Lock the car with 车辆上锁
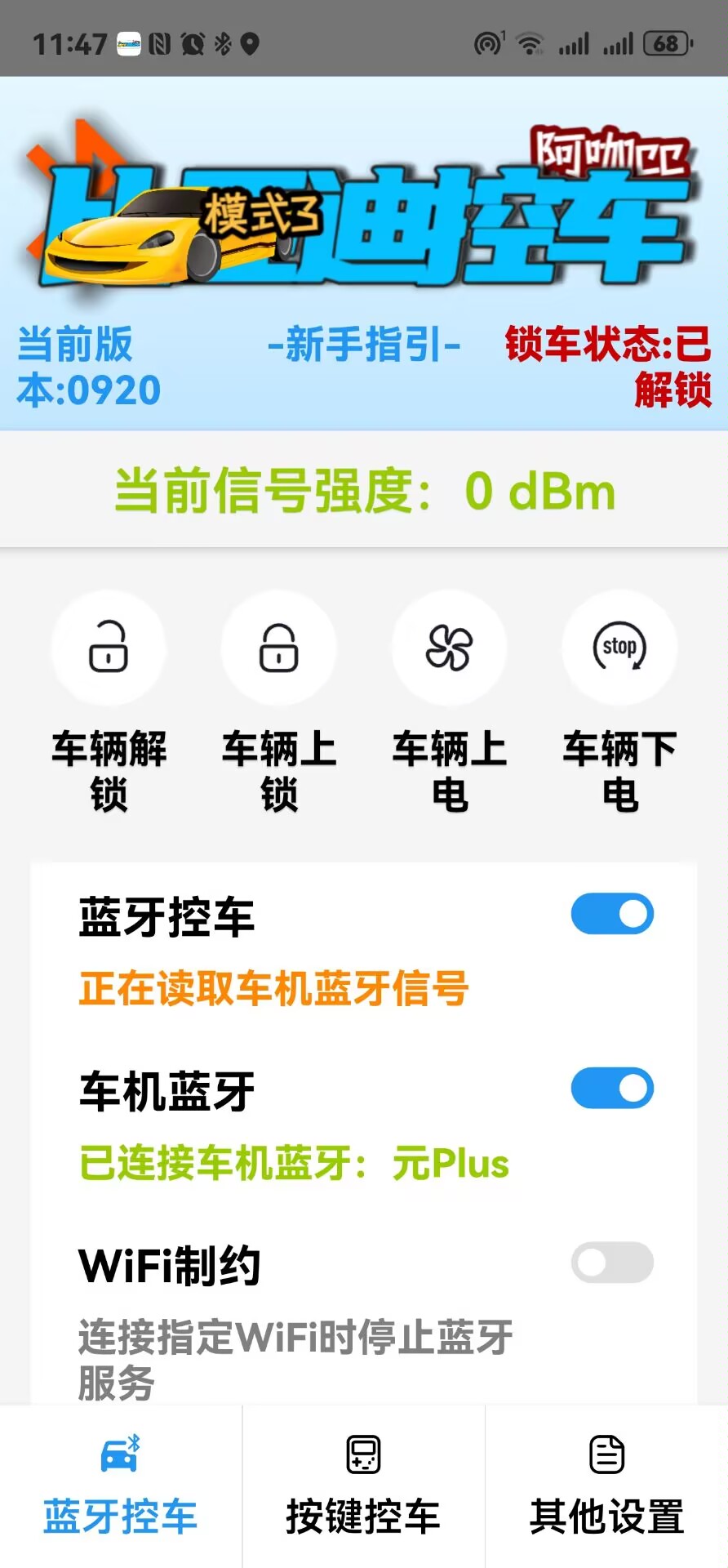Screen dimensions: 728x1568 point(278,648)
